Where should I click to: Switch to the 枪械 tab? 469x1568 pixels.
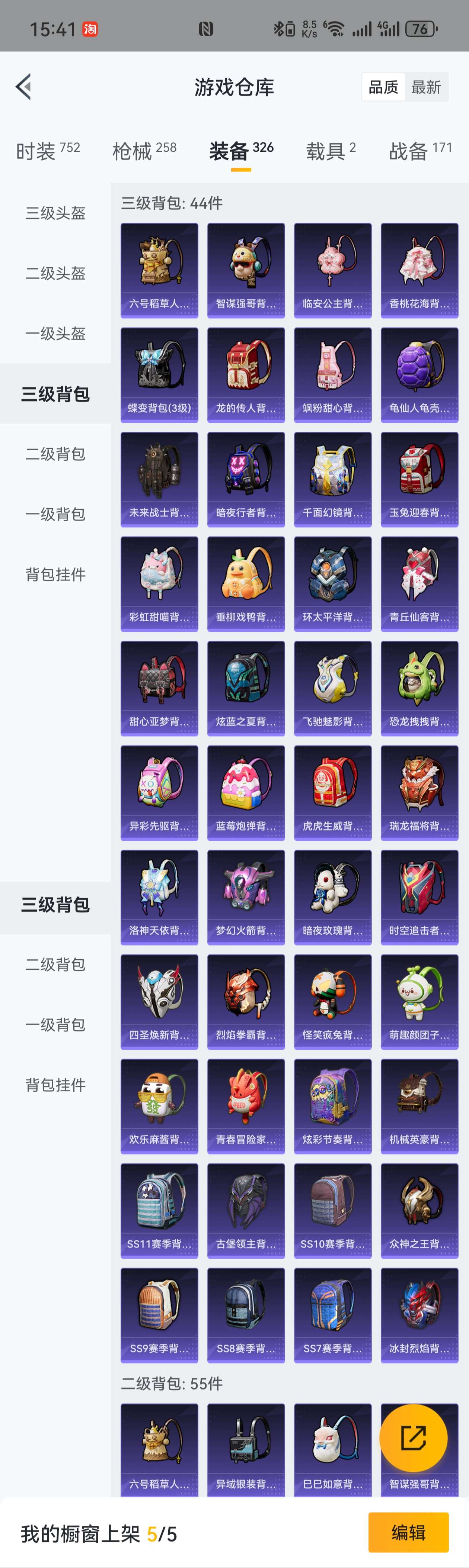(144, 150)
